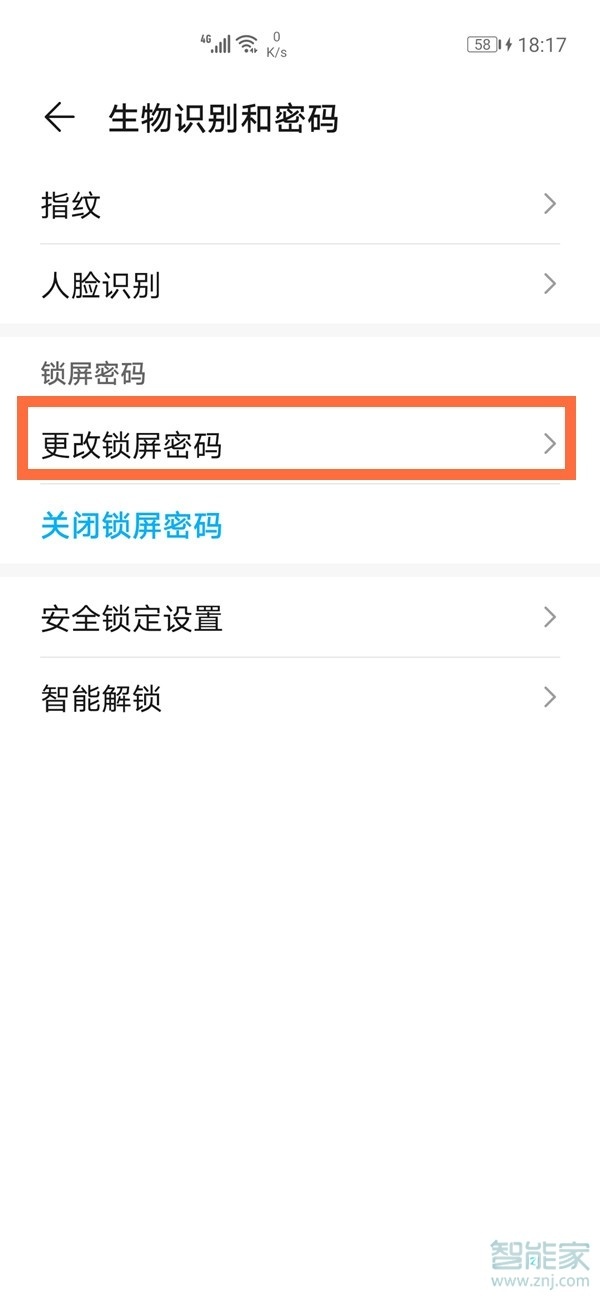Open 安全锁定设置
The width and height of the screenshot is (600, 1300).
tap(298, 618)
